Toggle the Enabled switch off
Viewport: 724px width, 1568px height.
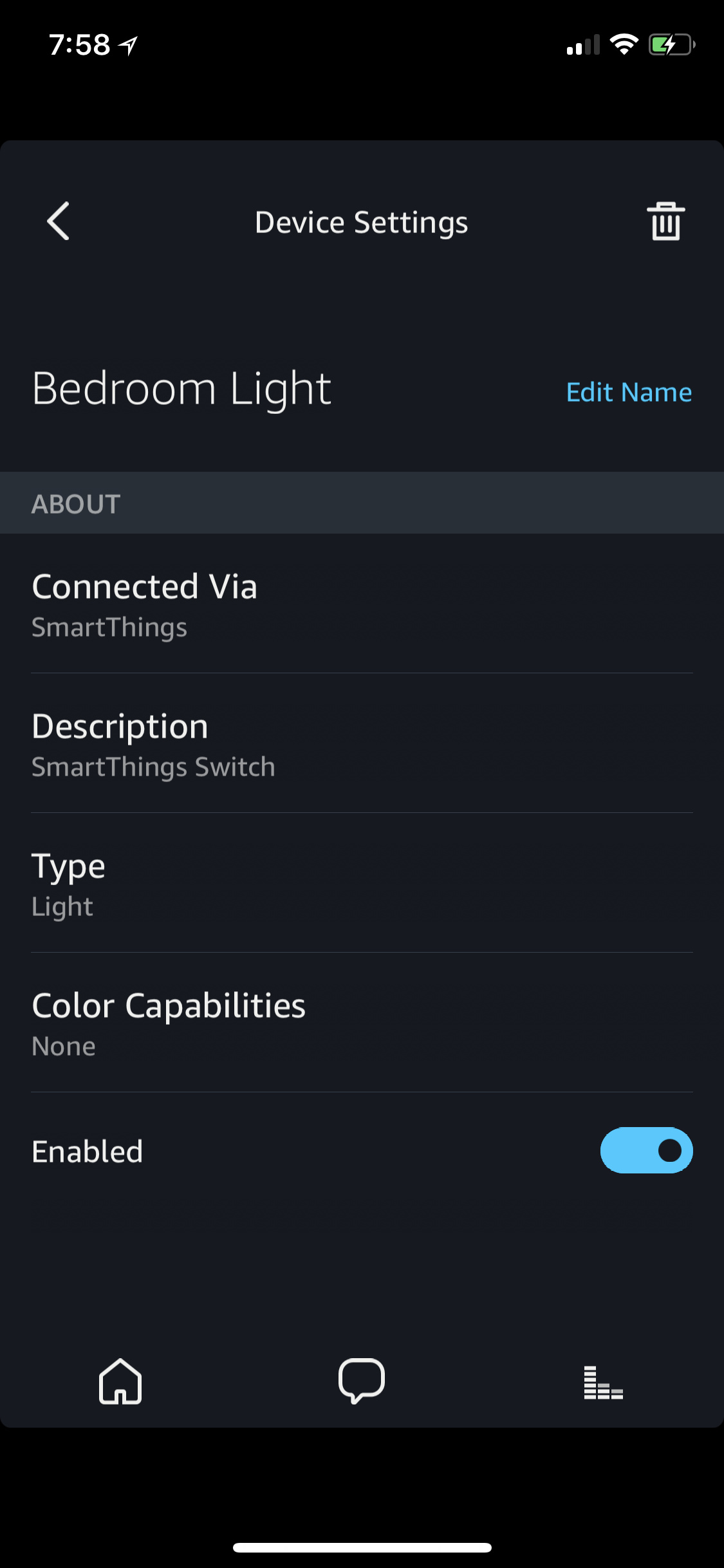[x=646, y=1150]
